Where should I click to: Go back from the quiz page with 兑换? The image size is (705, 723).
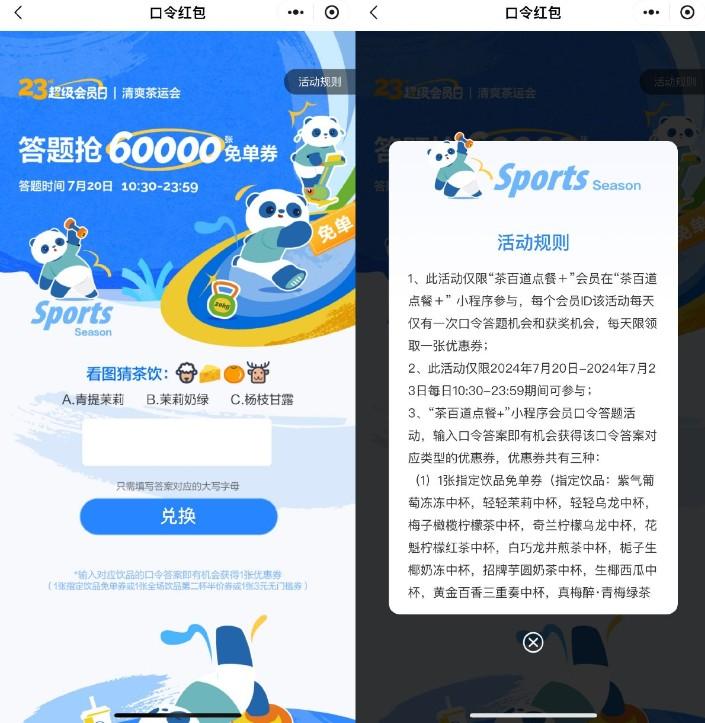click(18, 13)
